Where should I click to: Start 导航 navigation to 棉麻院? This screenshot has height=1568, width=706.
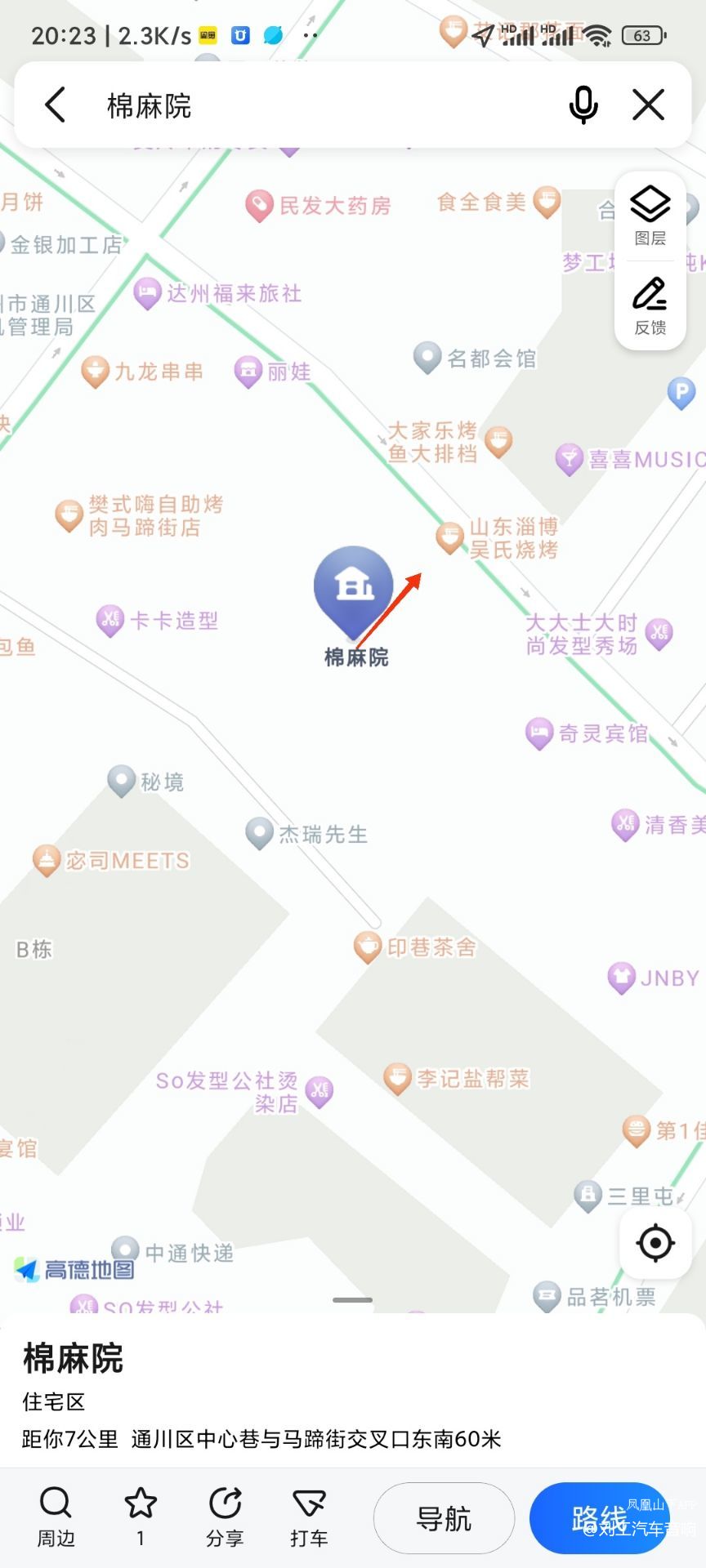tap(444, 1518)
